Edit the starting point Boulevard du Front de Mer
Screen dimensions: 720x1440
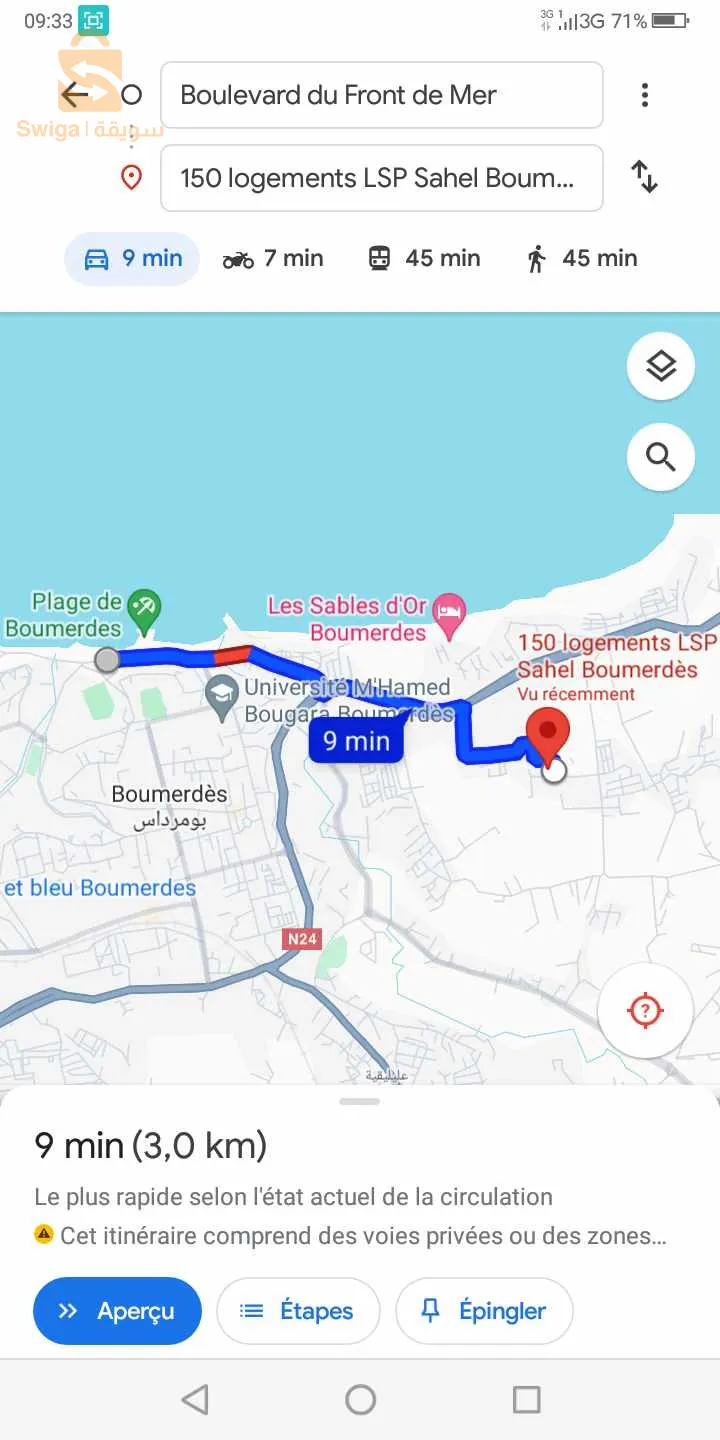[x=381, y=95]
